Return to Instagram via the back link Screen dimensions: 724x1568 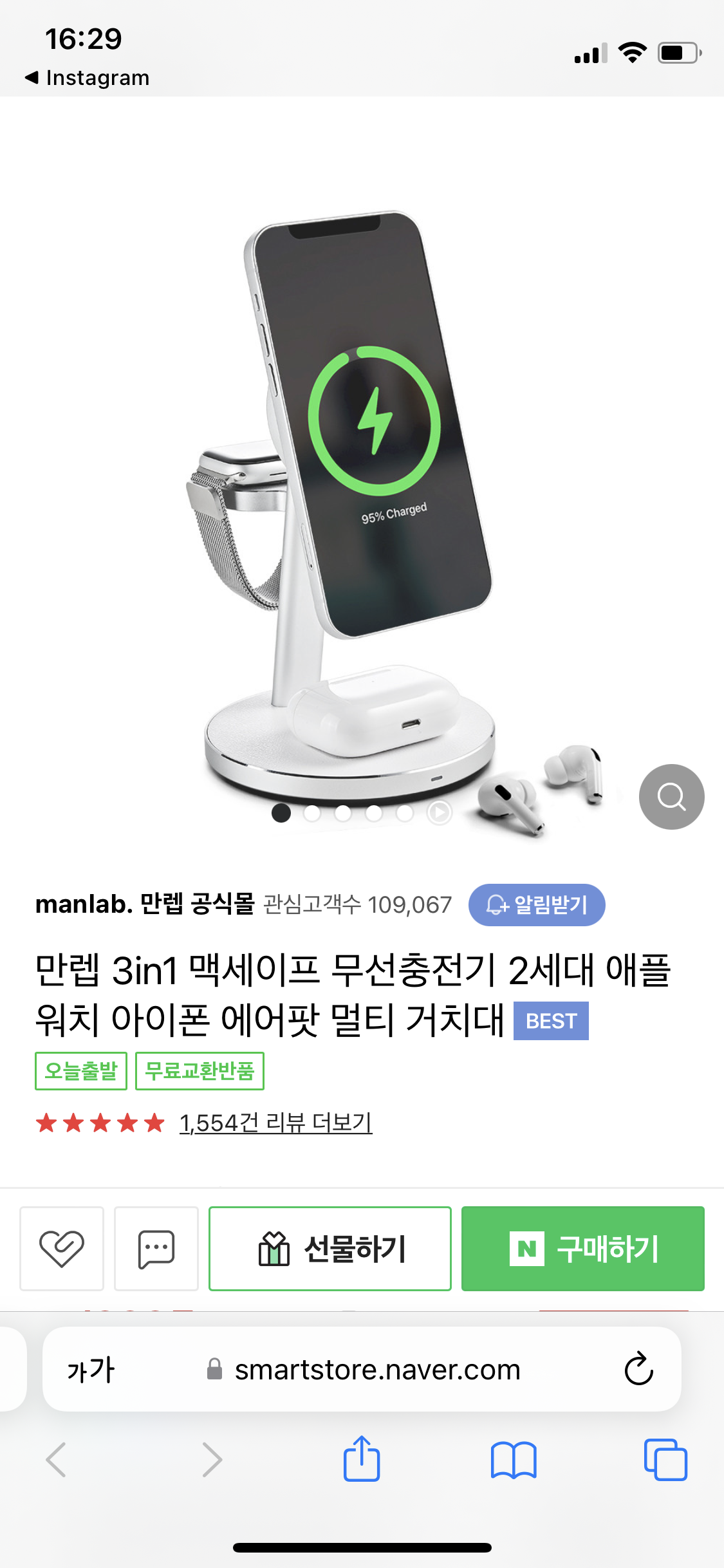tap(87, 78)
